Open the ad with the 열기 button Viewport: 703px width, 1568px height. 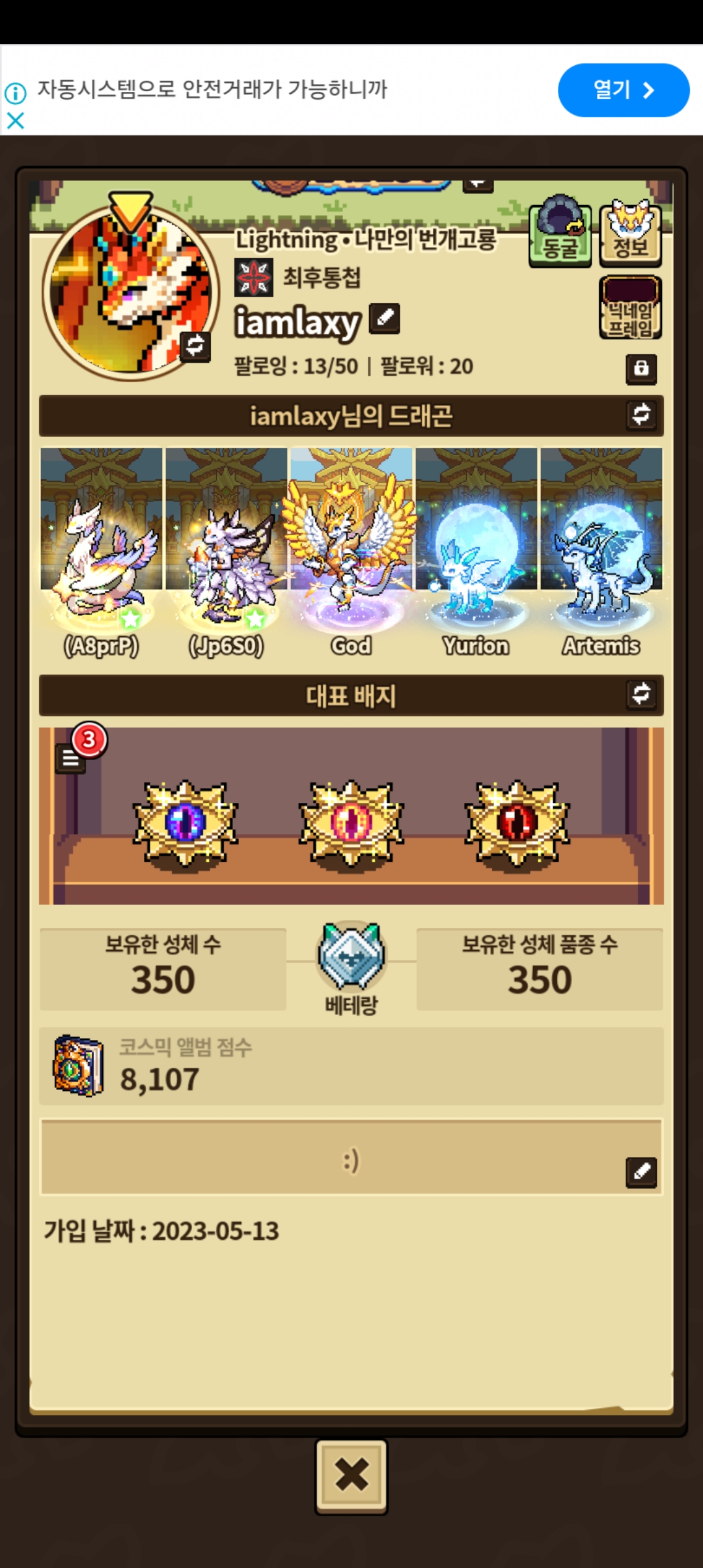point(623,90)
